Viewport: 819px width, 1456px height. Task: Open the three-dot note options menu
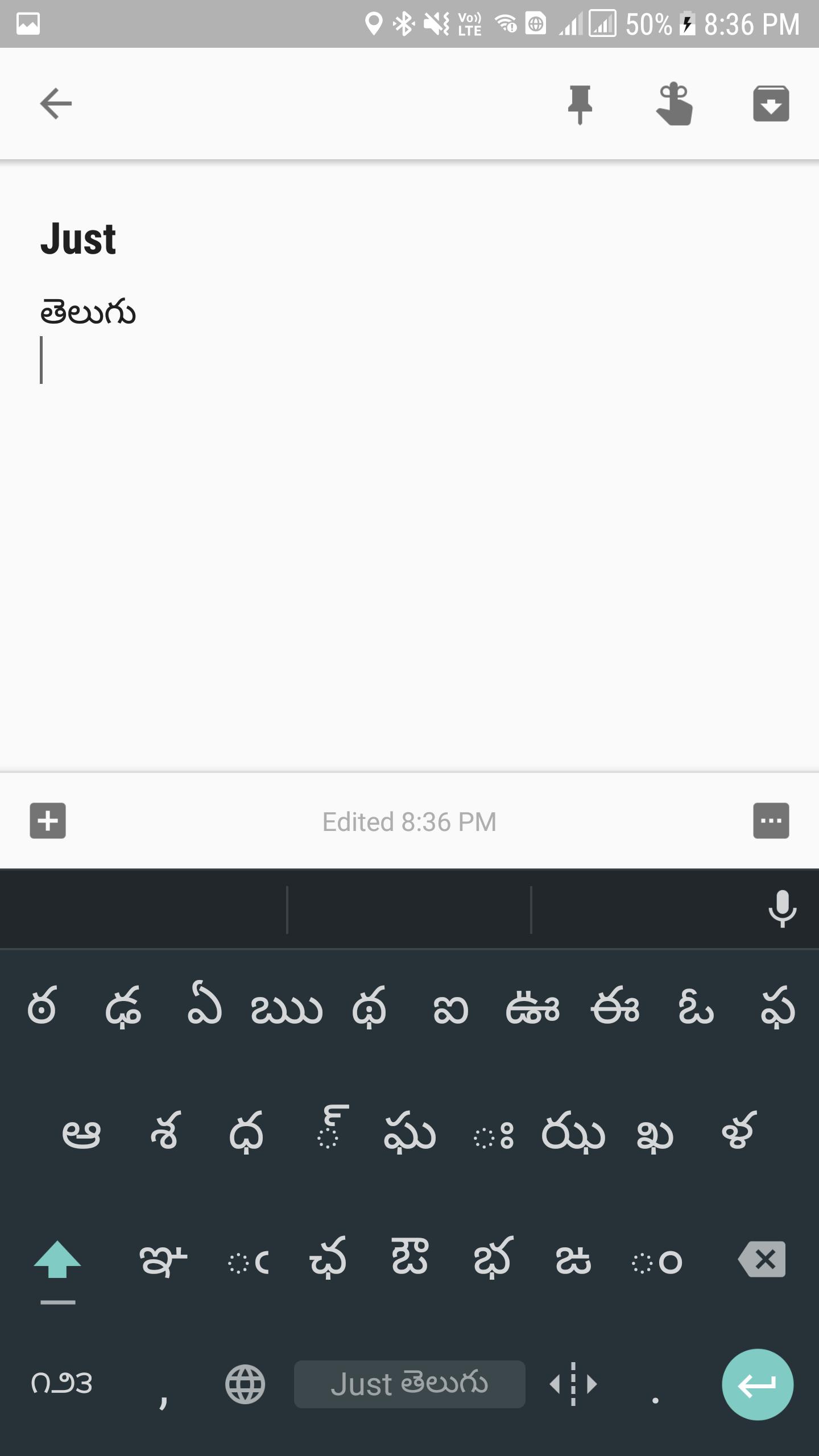click(771, 821)
